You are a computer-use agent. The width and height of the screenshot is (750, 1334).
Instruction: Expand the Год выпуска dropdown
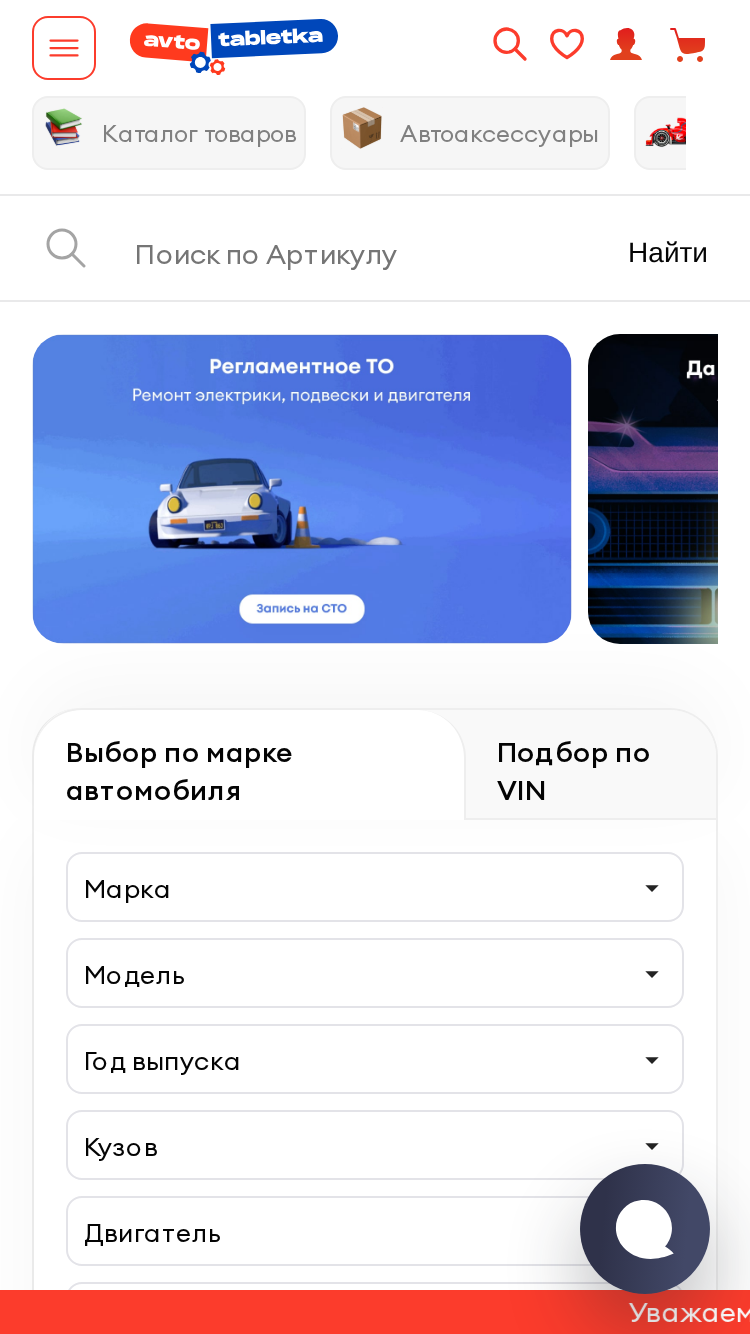point(375,1059)
